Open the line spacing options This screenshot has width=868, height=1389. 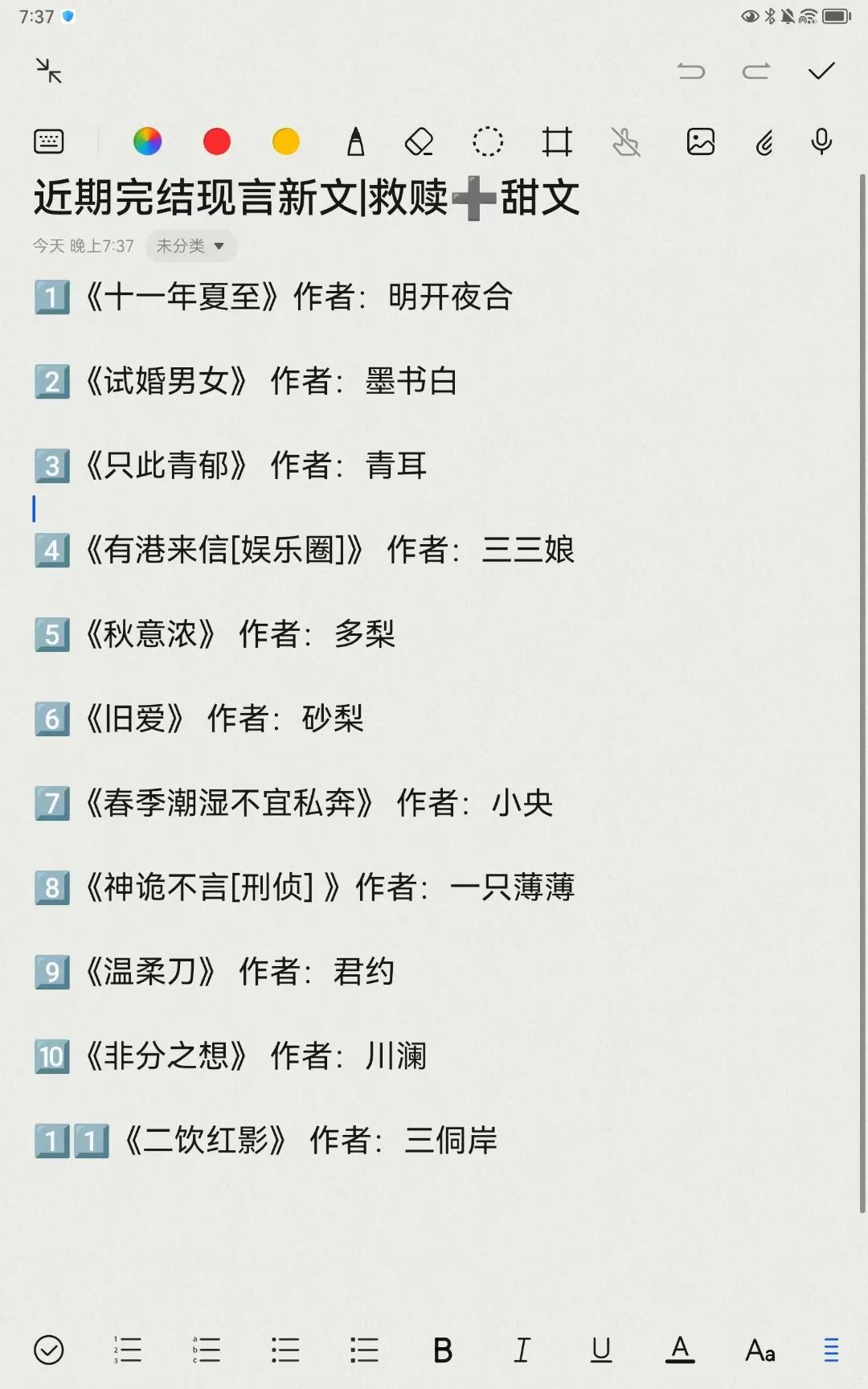coord(831,1350)
